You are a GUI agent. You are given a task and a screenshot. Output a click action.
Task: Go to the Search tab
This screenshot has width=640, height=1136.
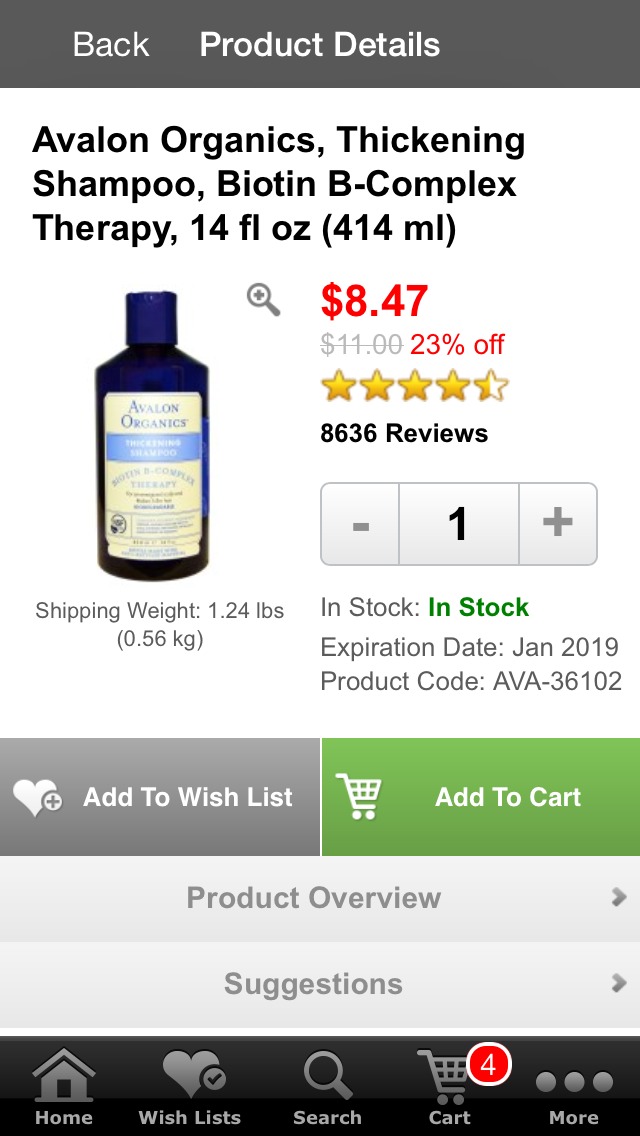point(327,1087)
